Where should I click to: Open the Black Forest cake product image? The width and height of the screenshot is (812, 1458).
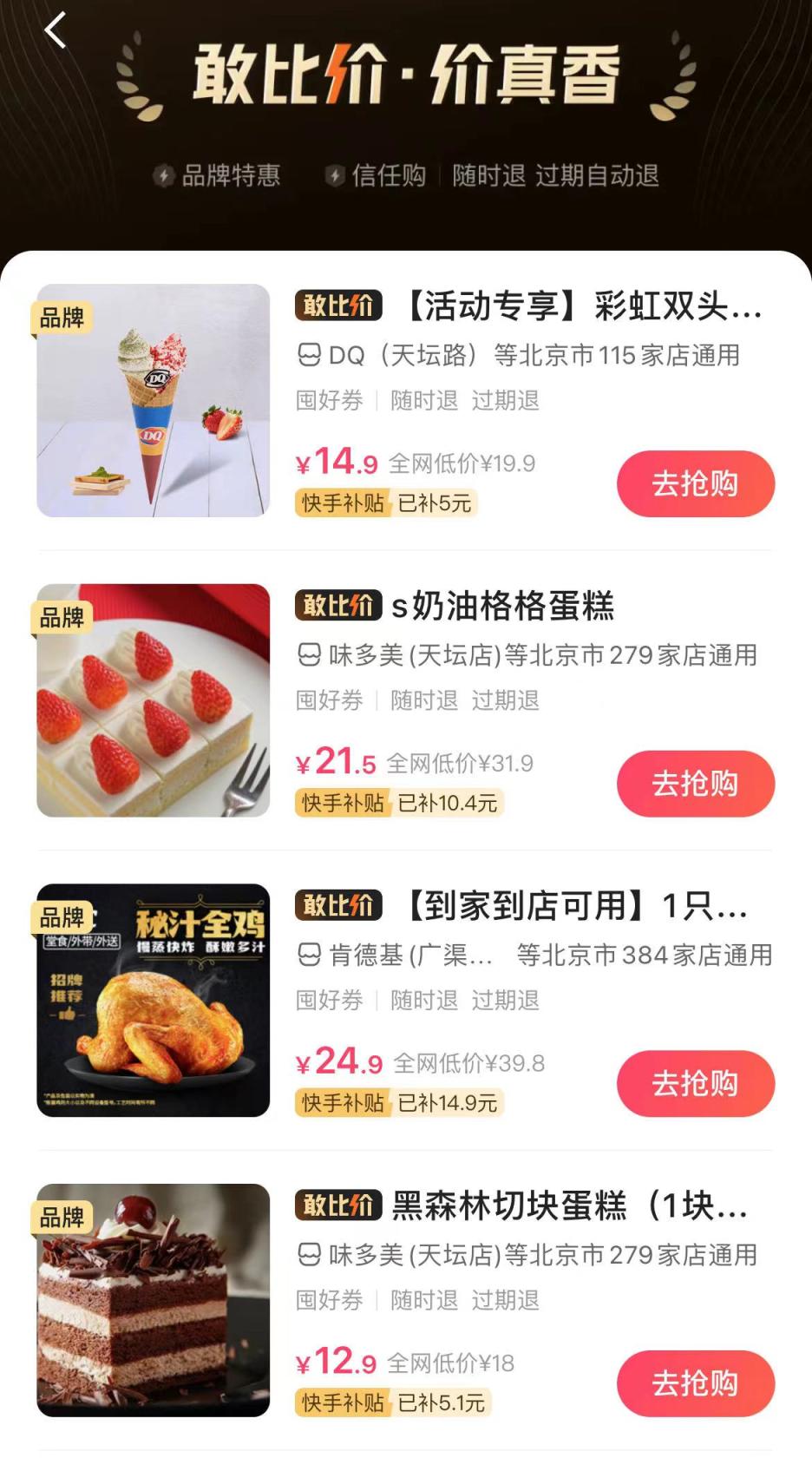click(154, 1300)
